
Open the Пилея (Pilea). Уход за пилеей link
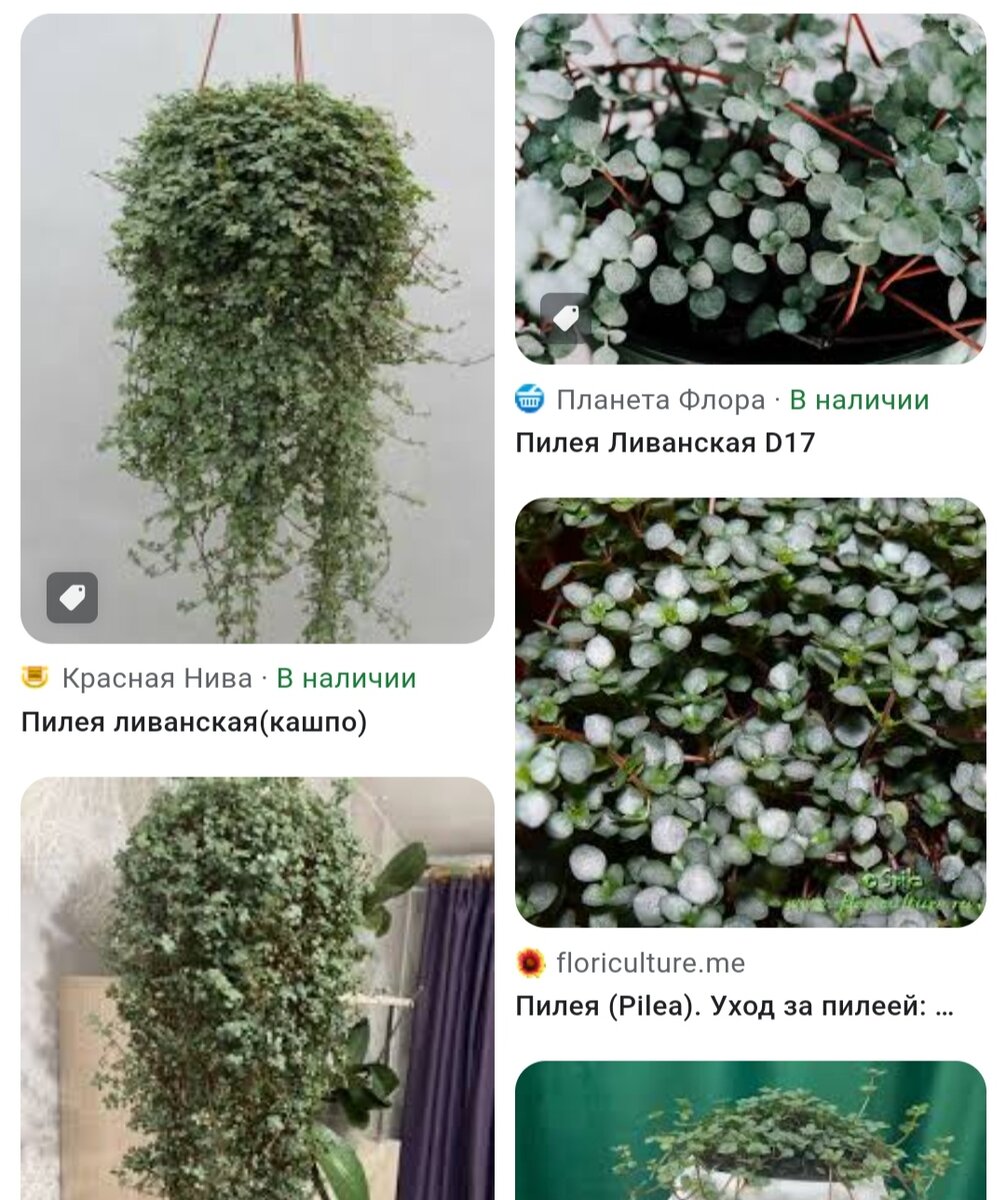pos(734,1006)
